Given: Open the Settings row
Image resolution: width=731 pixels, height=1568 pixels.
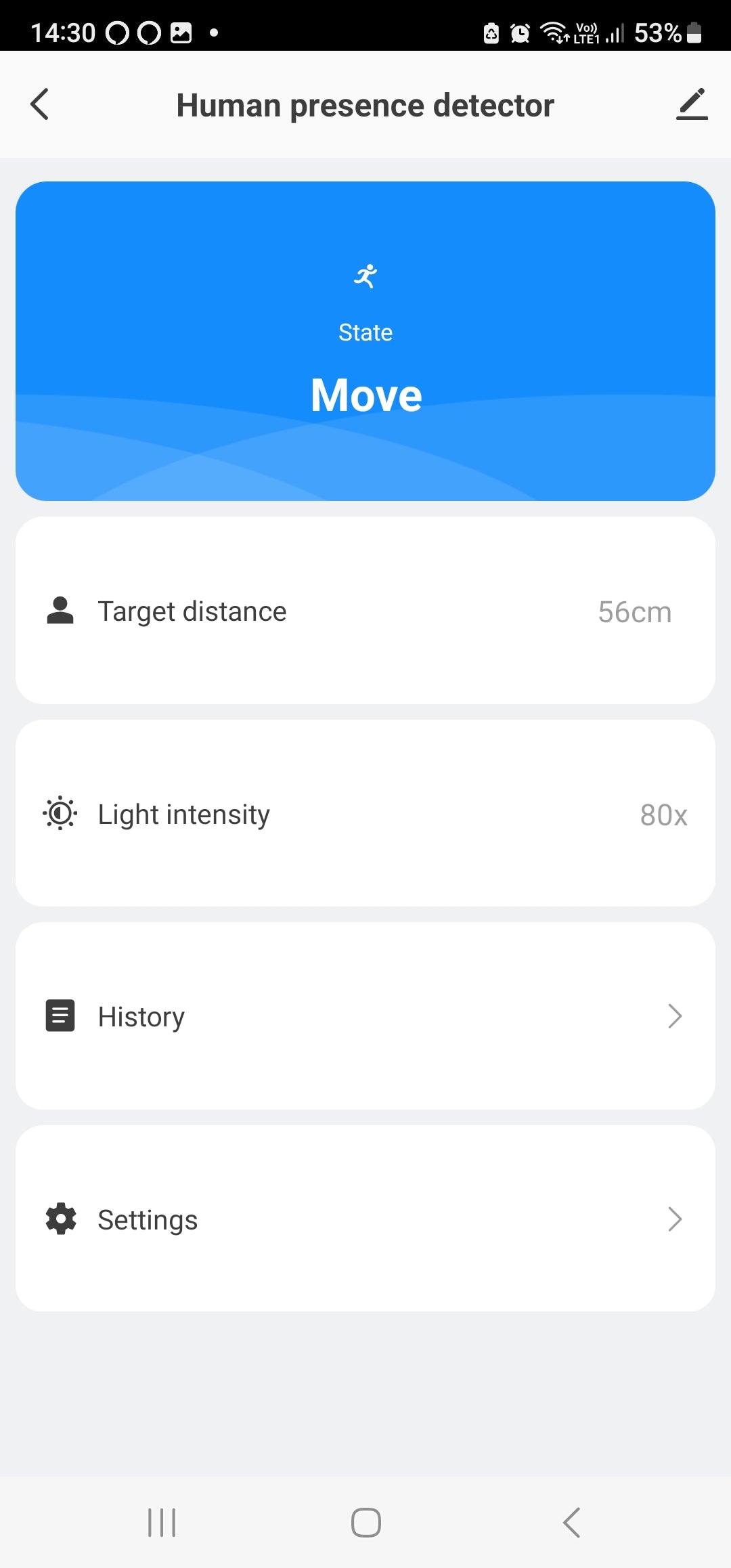Looking at the screenshot, I should coord(365,1219).
